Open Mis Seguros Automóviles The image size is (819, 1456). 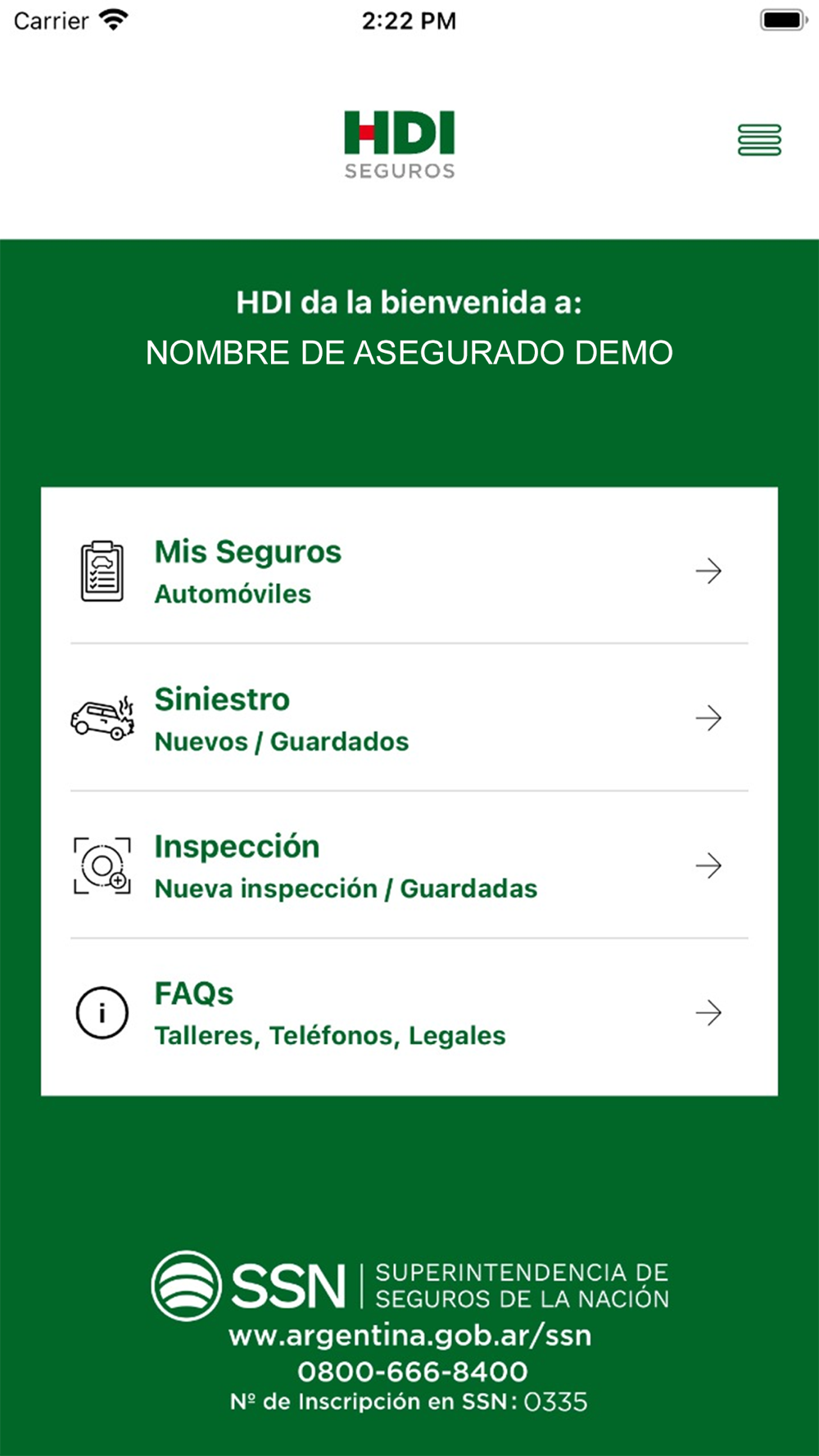(x=409, y=571)
